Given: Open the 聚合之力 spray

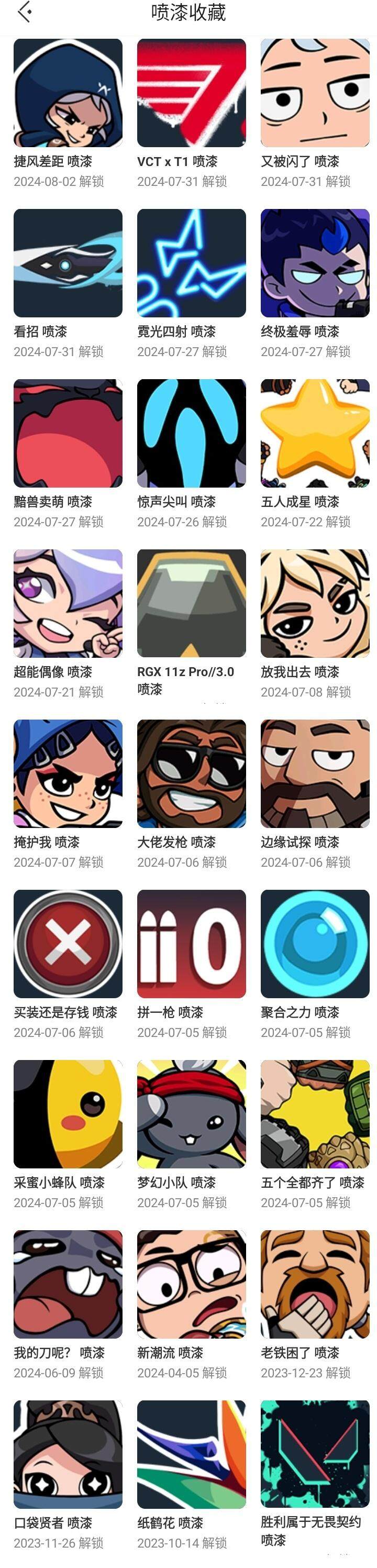Looking at the screenshot, I should (x=315, y=944).
